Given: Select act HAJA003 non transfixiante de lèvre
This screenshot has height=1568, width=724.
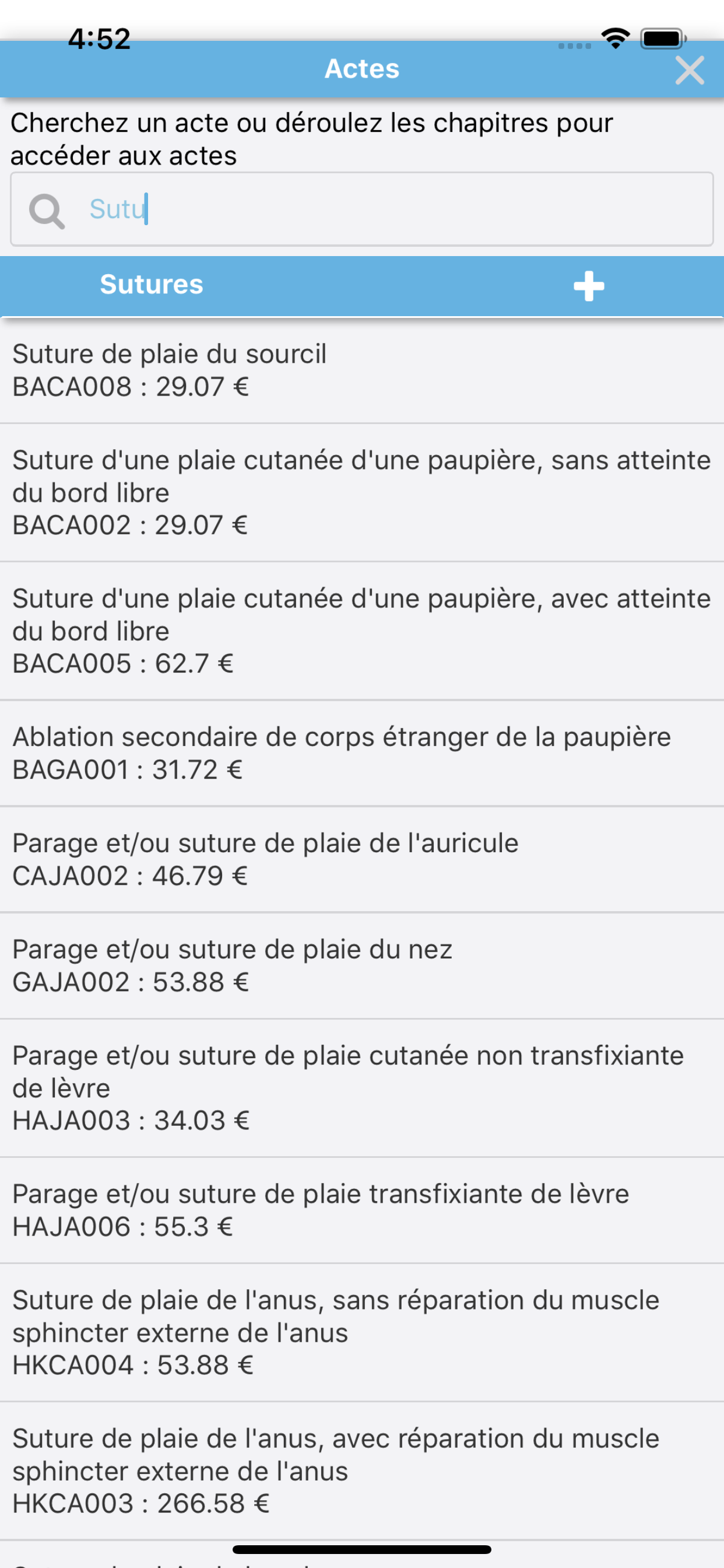Looking at the screenshot, I should pyautogui.click(x=362, y=1088).
